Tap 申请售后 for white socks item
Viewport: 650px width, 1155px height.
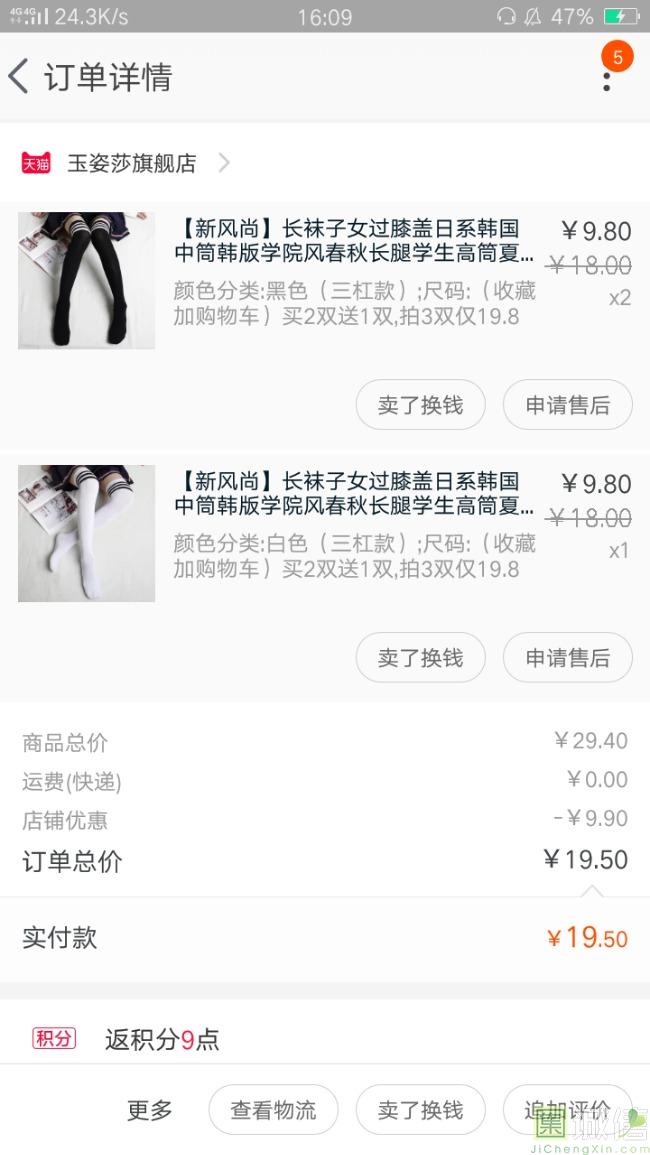(x=567, y=658)
